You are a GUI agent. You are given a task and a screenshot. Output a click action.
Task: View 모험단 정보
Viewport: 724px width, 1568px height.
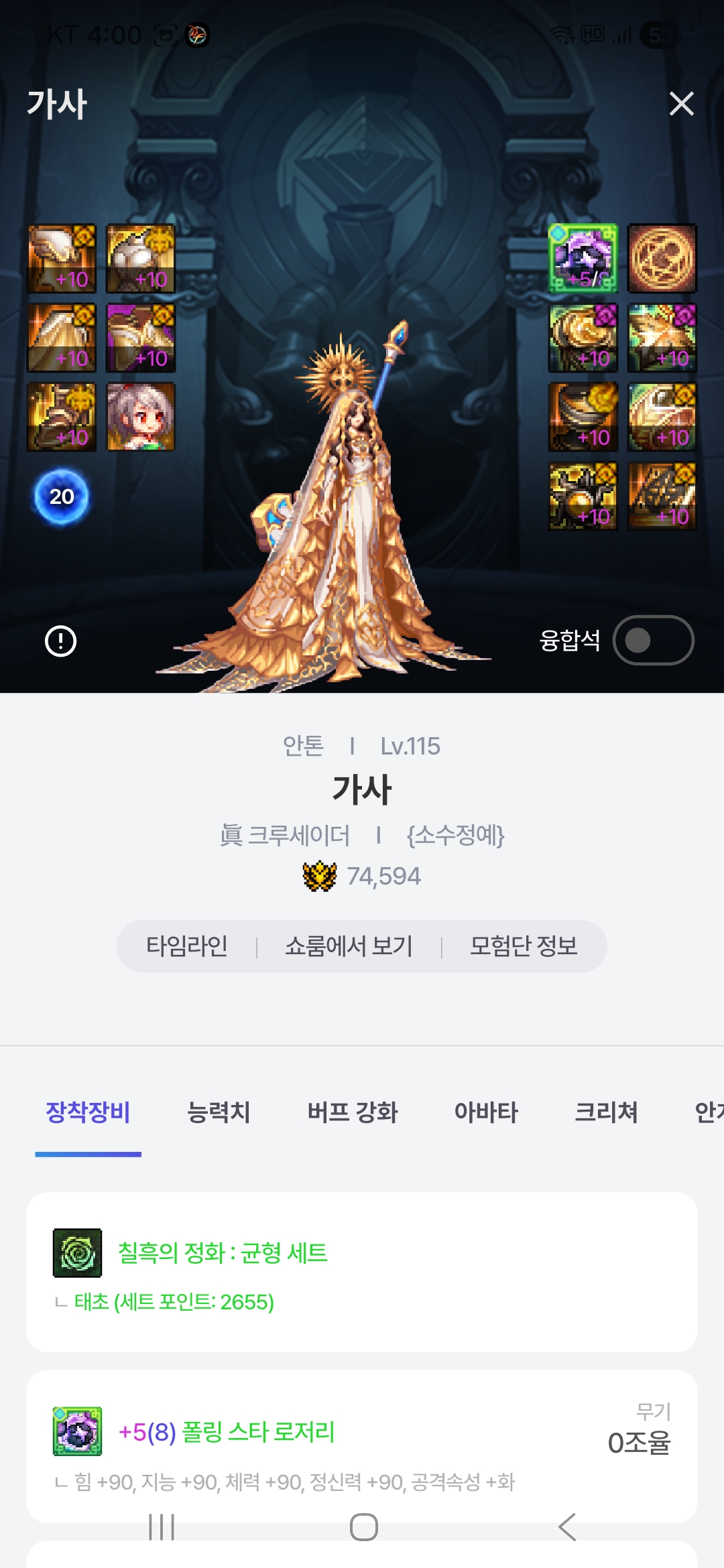coord(524,946)
